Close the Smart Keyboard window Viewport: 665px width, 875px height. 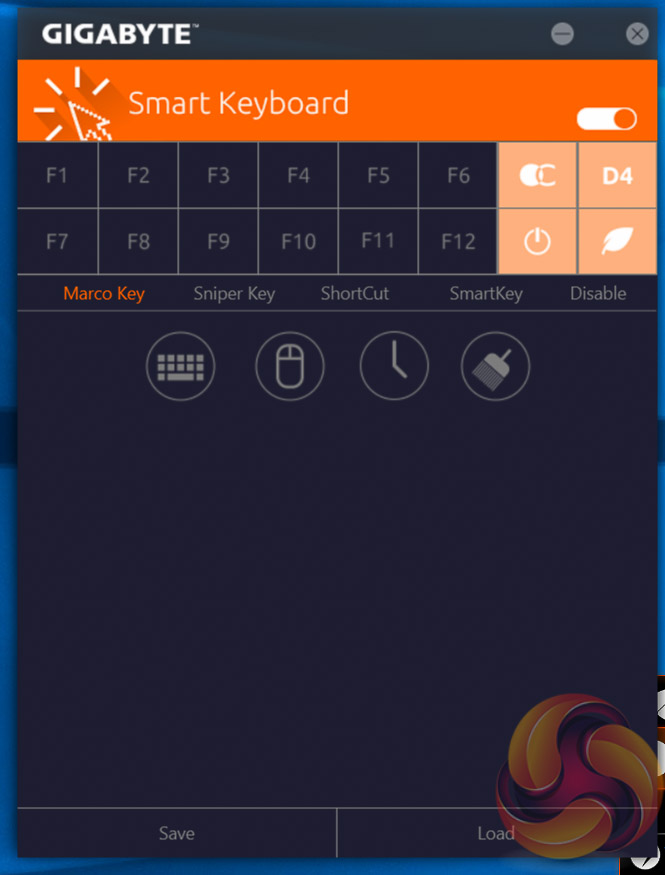[637, 34]
